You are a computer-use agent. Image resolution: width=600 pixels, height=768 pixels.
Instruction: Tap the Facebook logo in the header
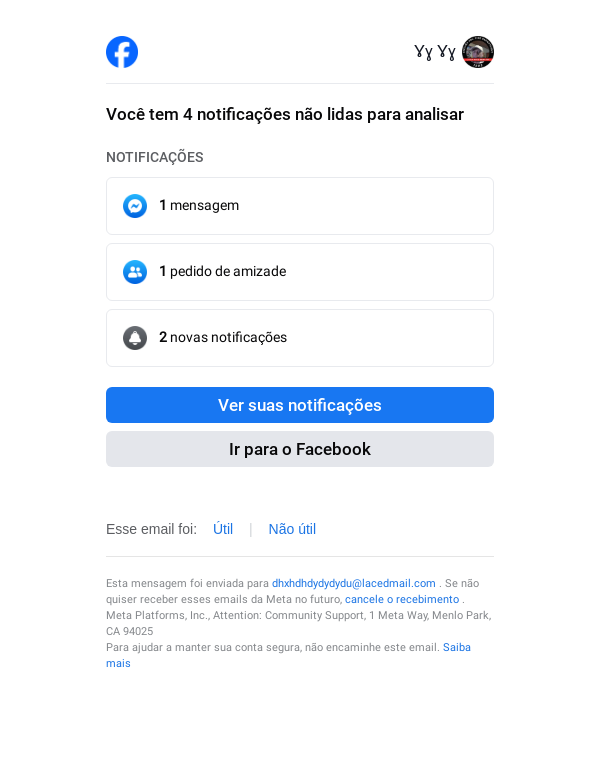(122, 52)
